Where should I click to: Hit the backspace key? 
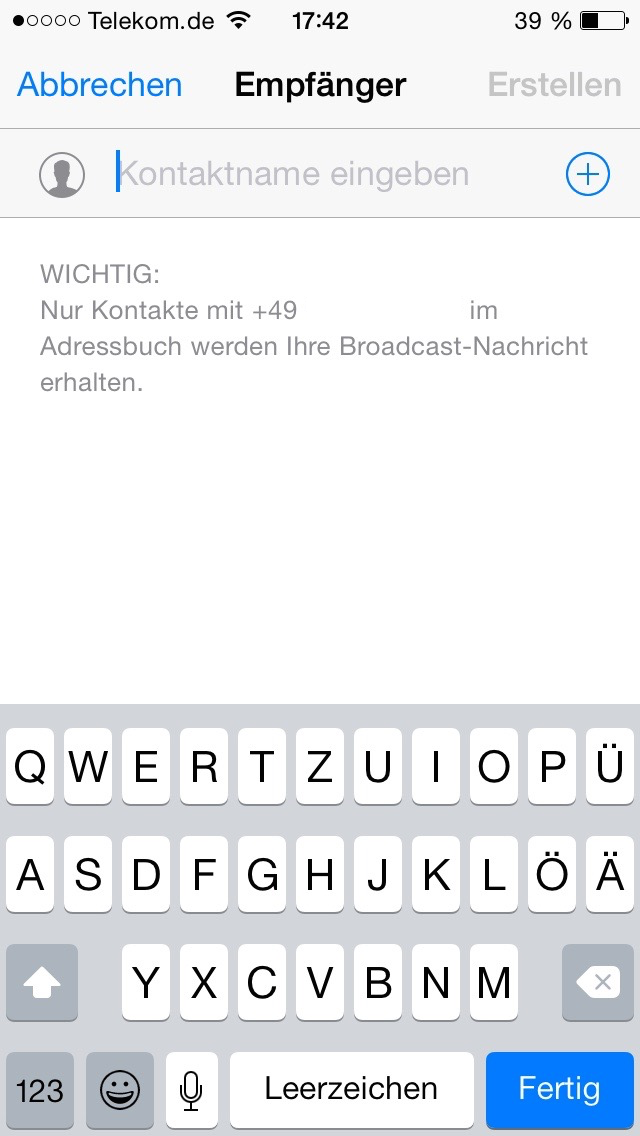pyautogui.click(x=598, y=982)
